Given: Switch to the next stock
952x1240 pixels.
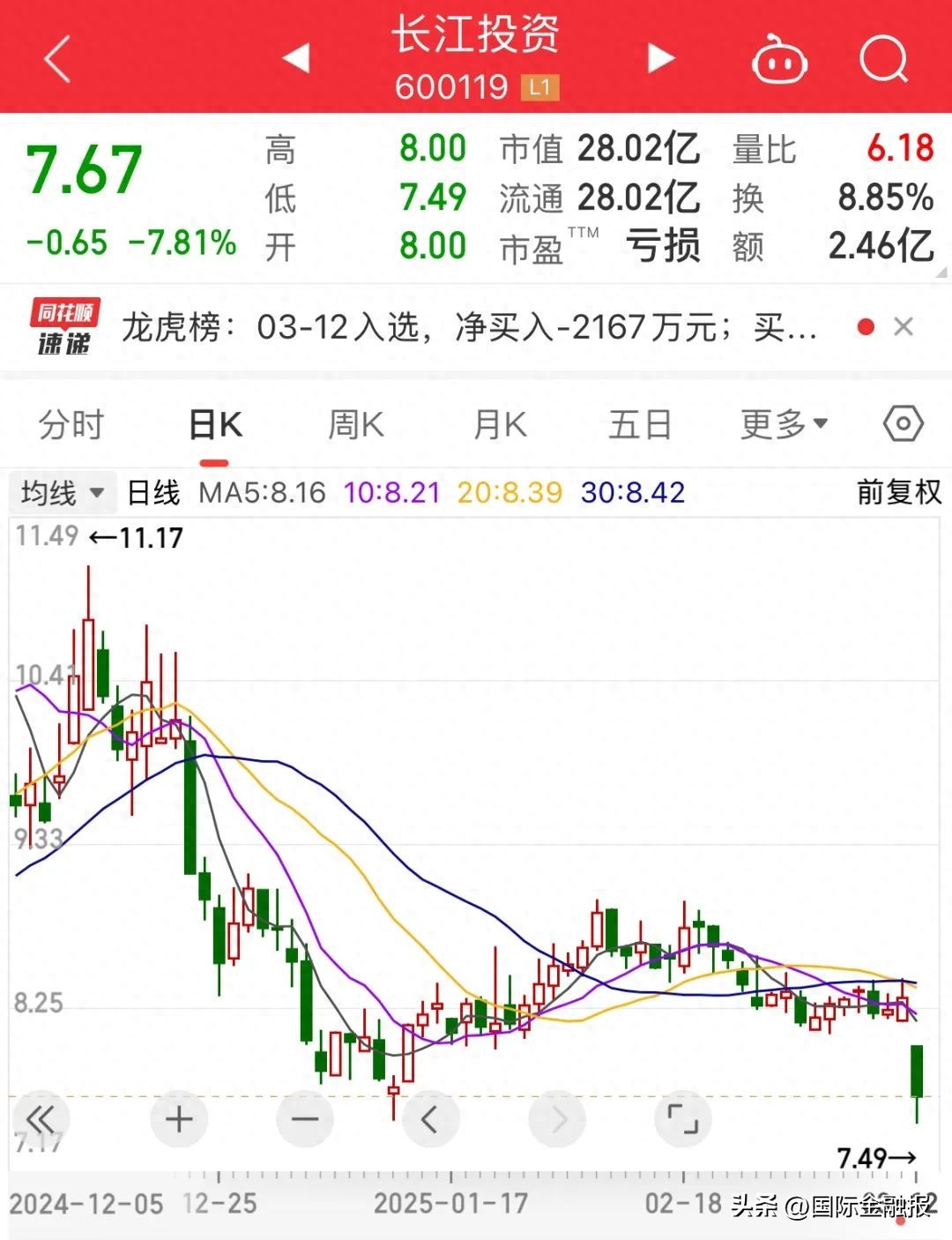Looking at the screenshot, I should point(660,58).
